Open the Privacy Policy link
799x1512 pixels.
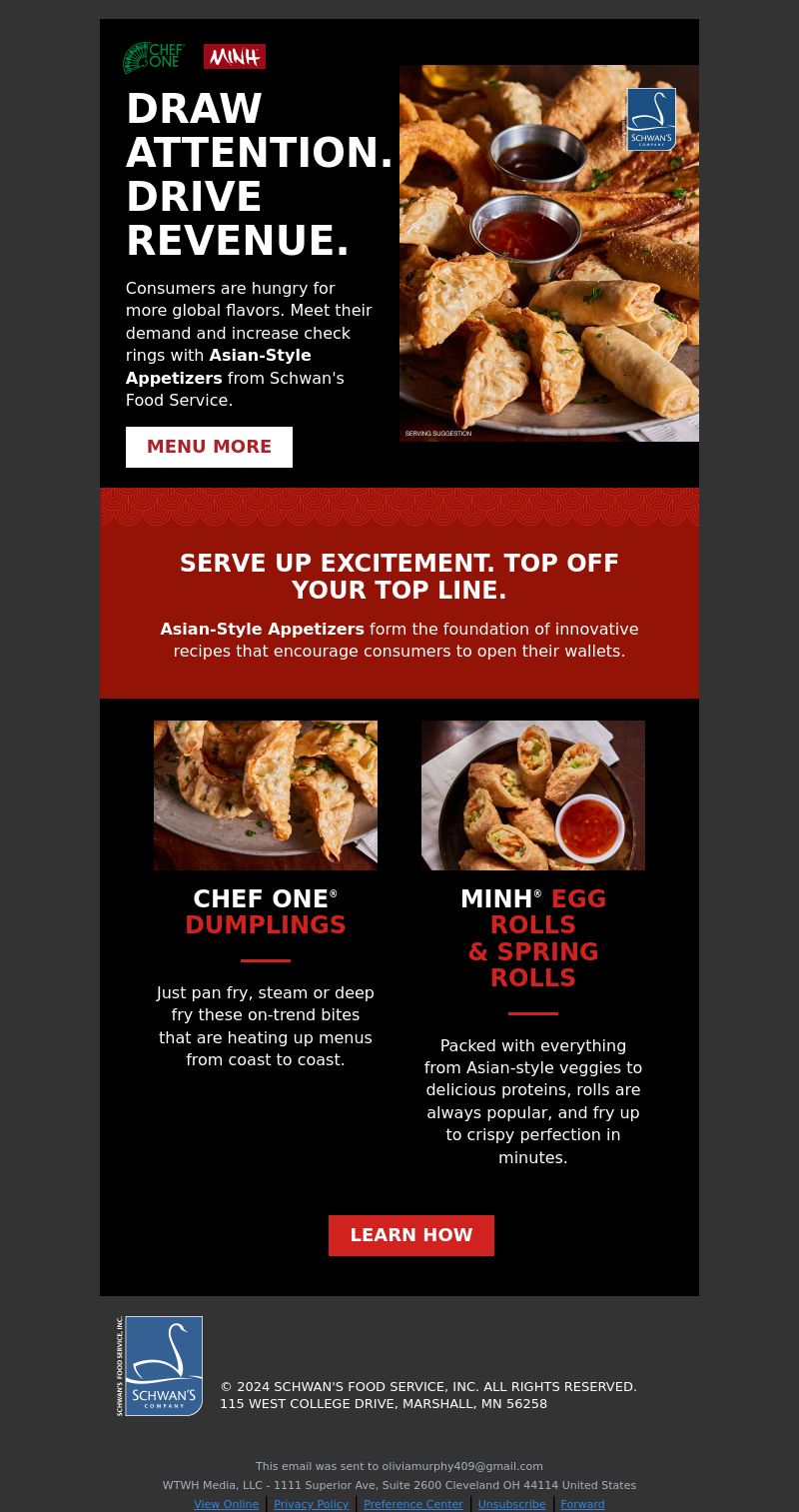tap(312, 1504)
